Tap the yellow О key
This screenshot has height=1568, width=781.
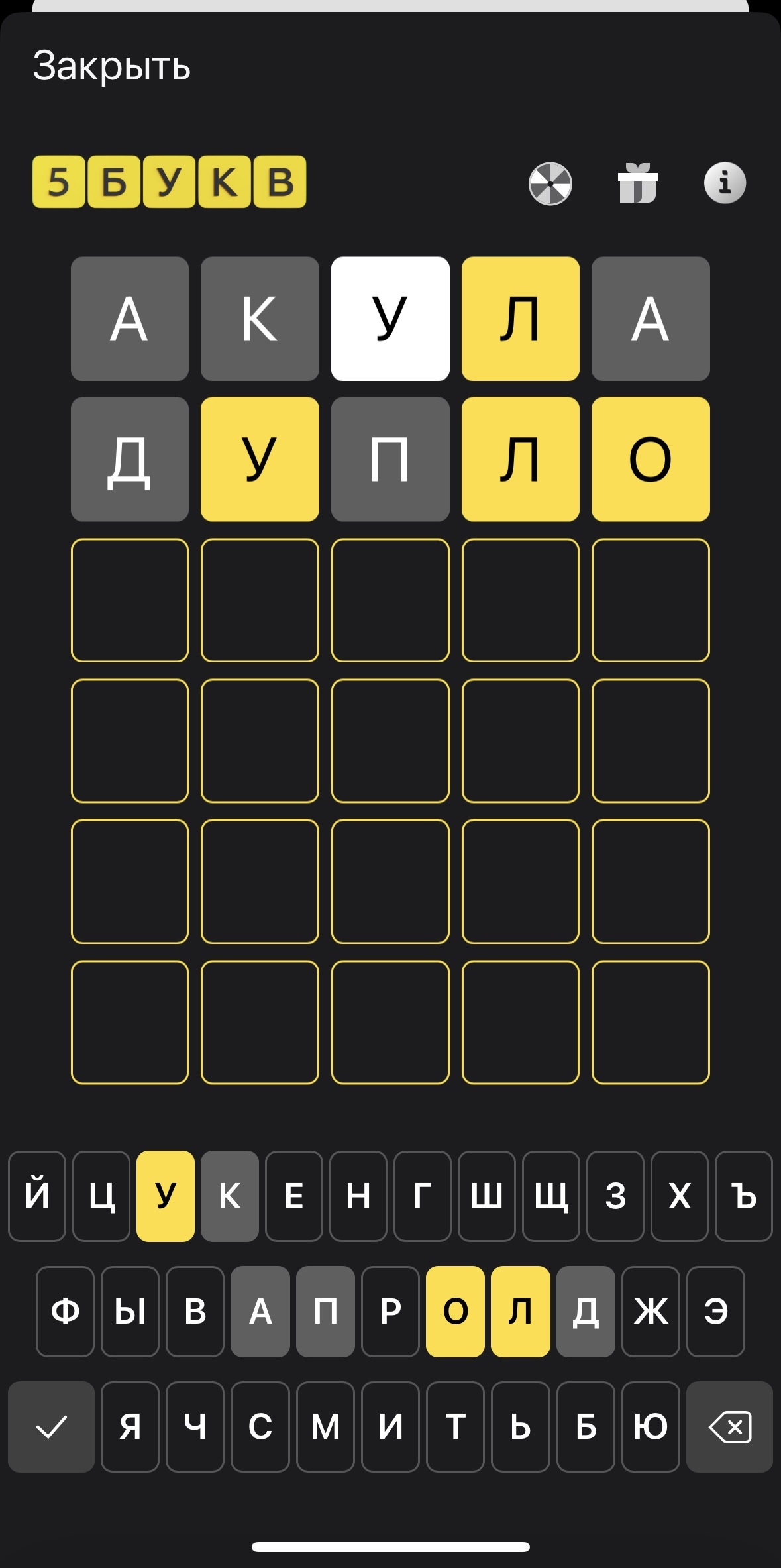point(455,1311)
